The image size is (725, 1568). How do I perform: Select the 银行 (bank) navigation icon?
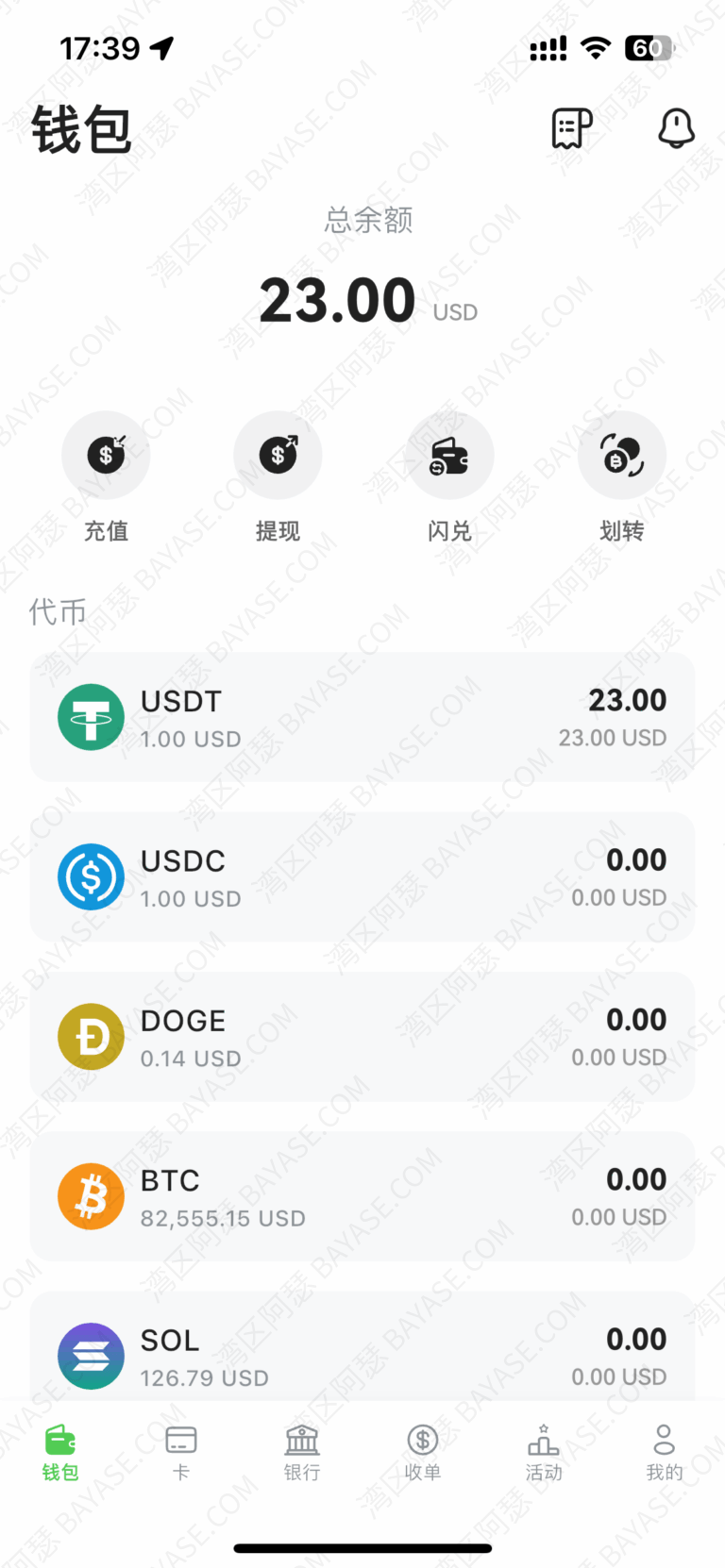coord(301,1441)
